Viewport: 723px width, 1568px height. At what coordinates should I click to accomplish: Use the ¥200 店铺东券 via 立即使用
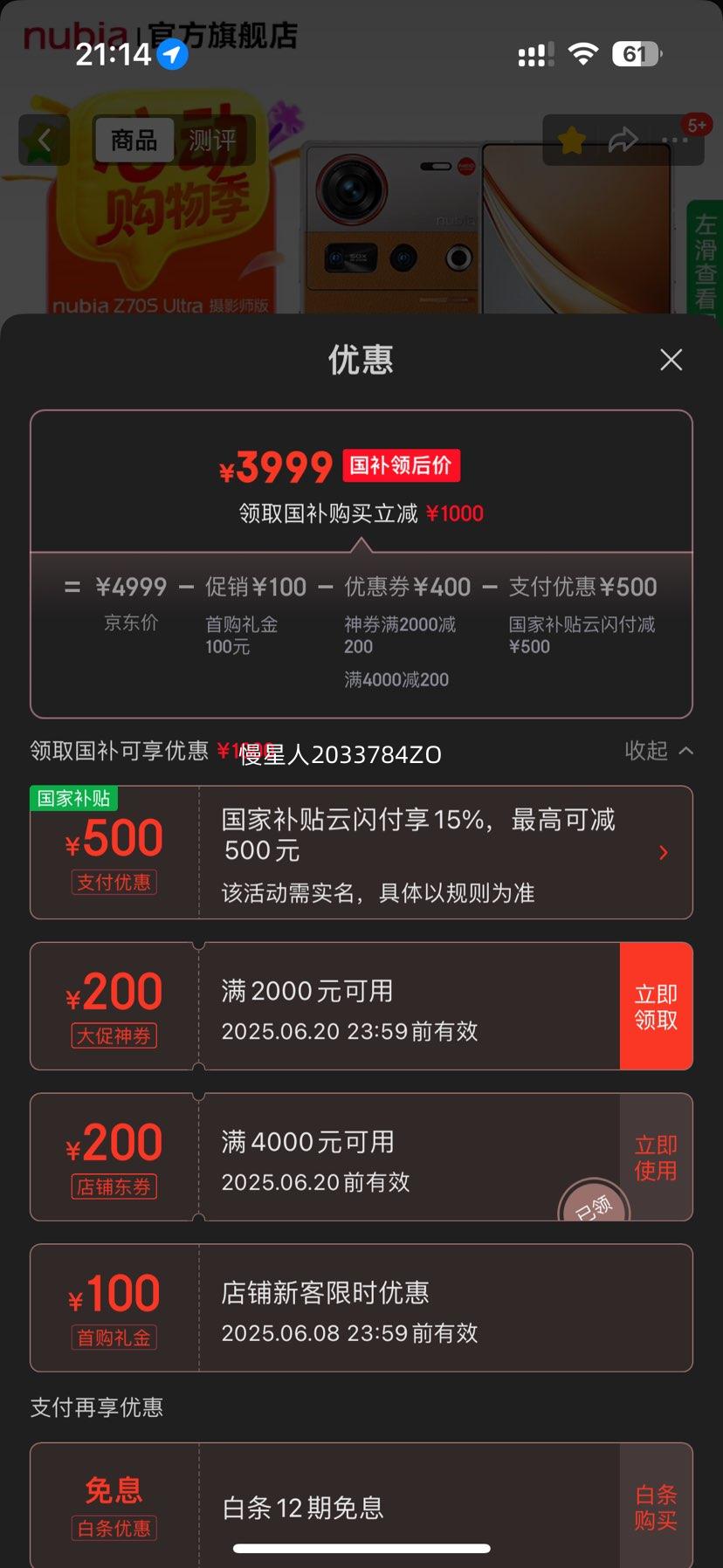(656, 1158)
